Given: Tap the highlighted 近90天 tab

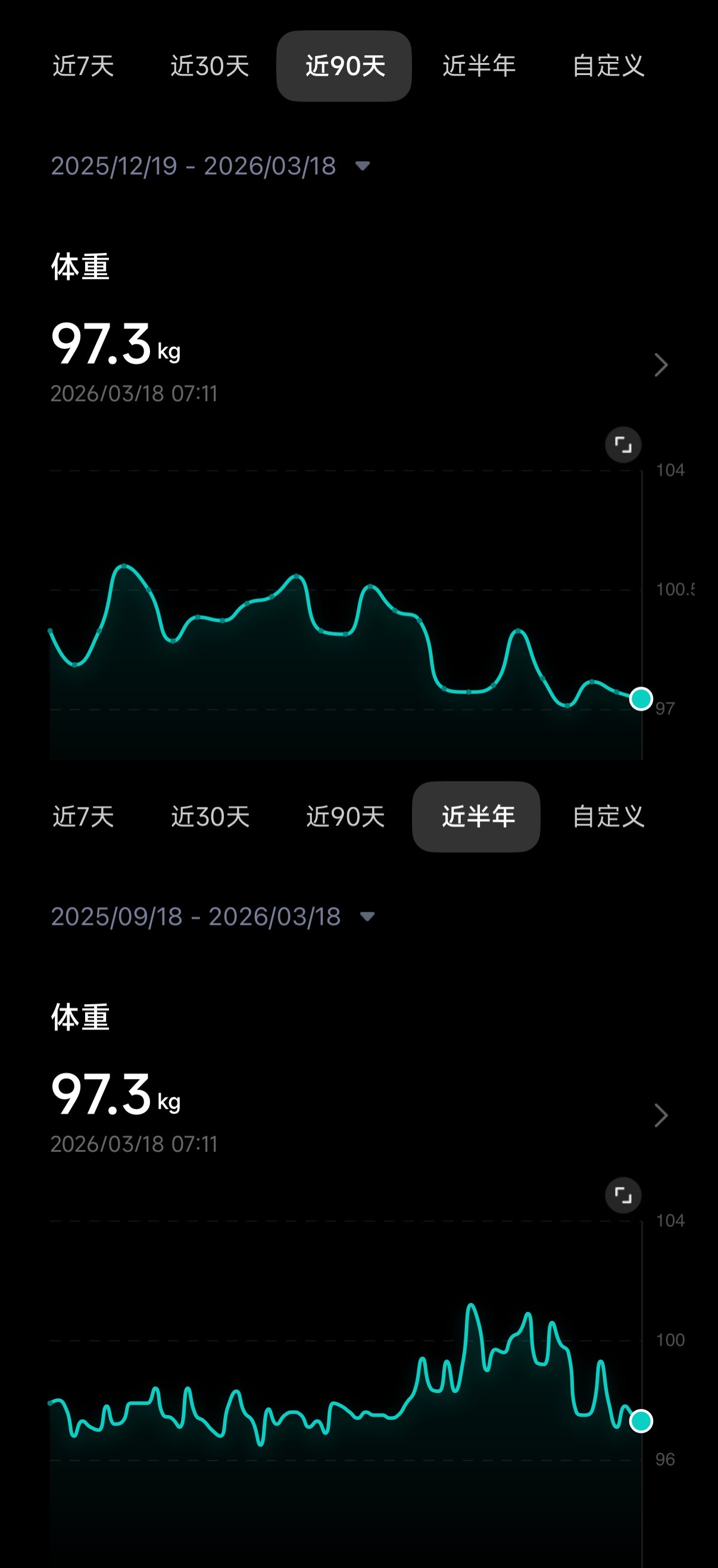Looking at the screenshot, I should coord(344,66).
